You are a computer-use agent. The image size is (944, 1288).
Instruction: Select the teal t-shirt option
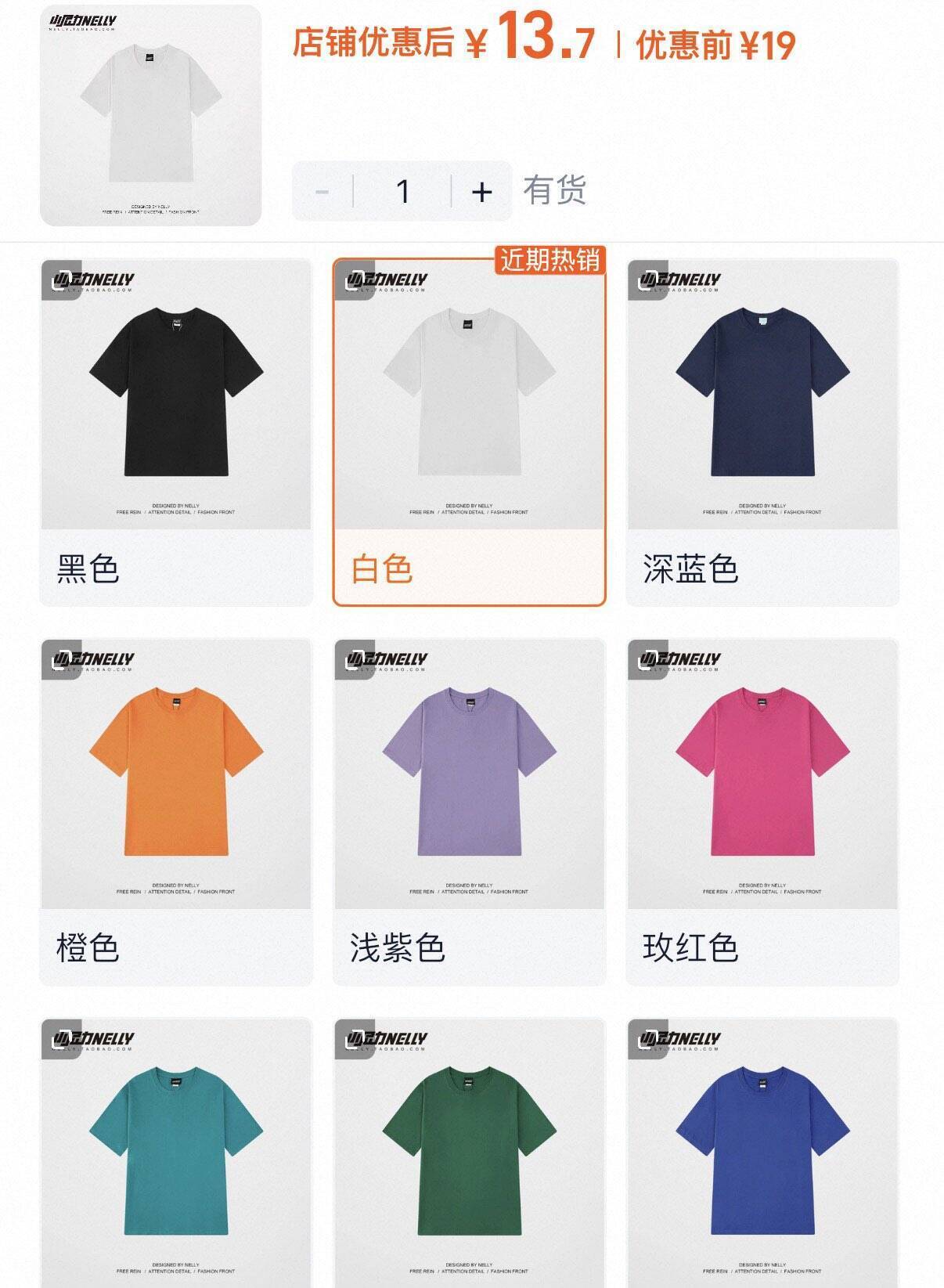click(x=175, y=1159)
